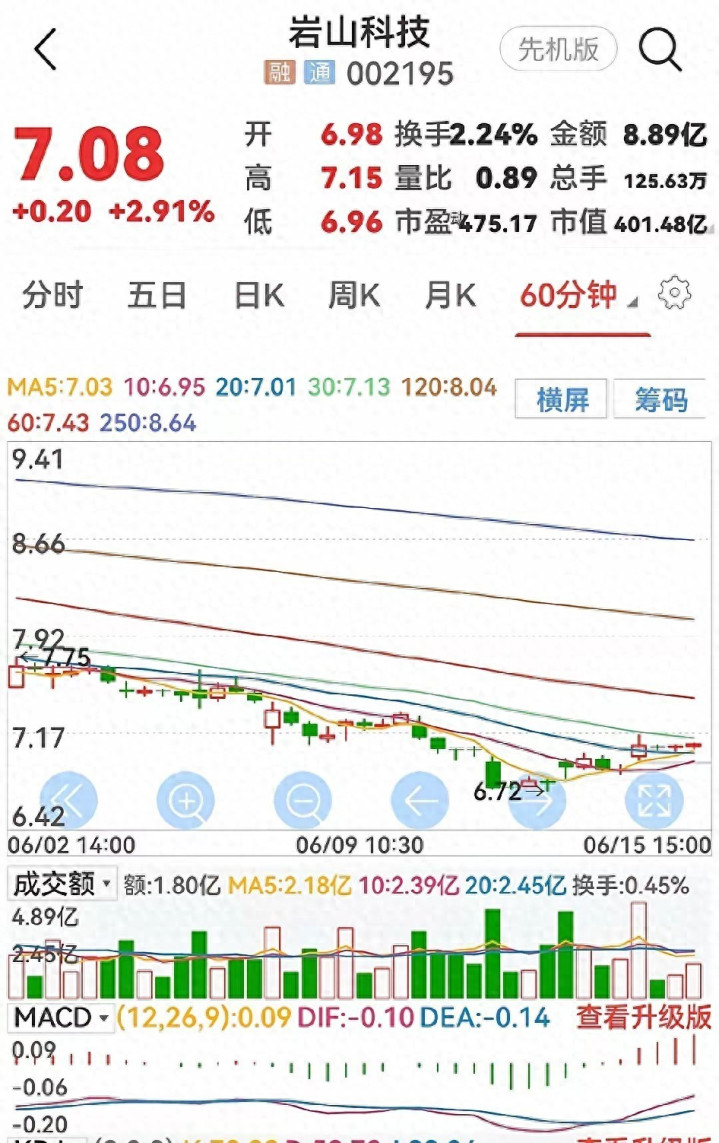Switch to the 分时 tab
The width and height of the screenshot is (719, 1143).
pyautogui.click(x=53, y=295)
